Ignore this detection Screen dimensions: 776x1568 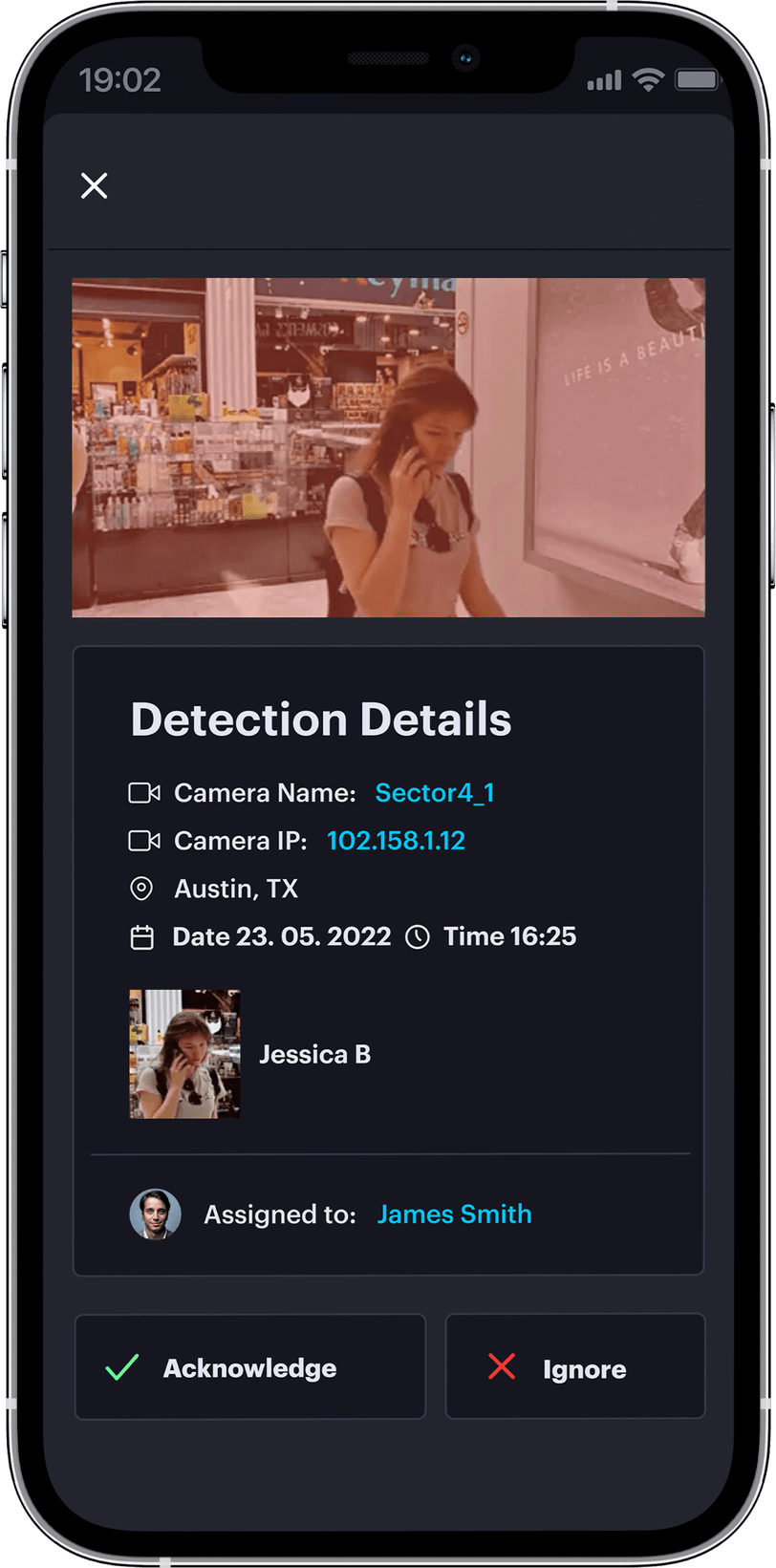575,1367
